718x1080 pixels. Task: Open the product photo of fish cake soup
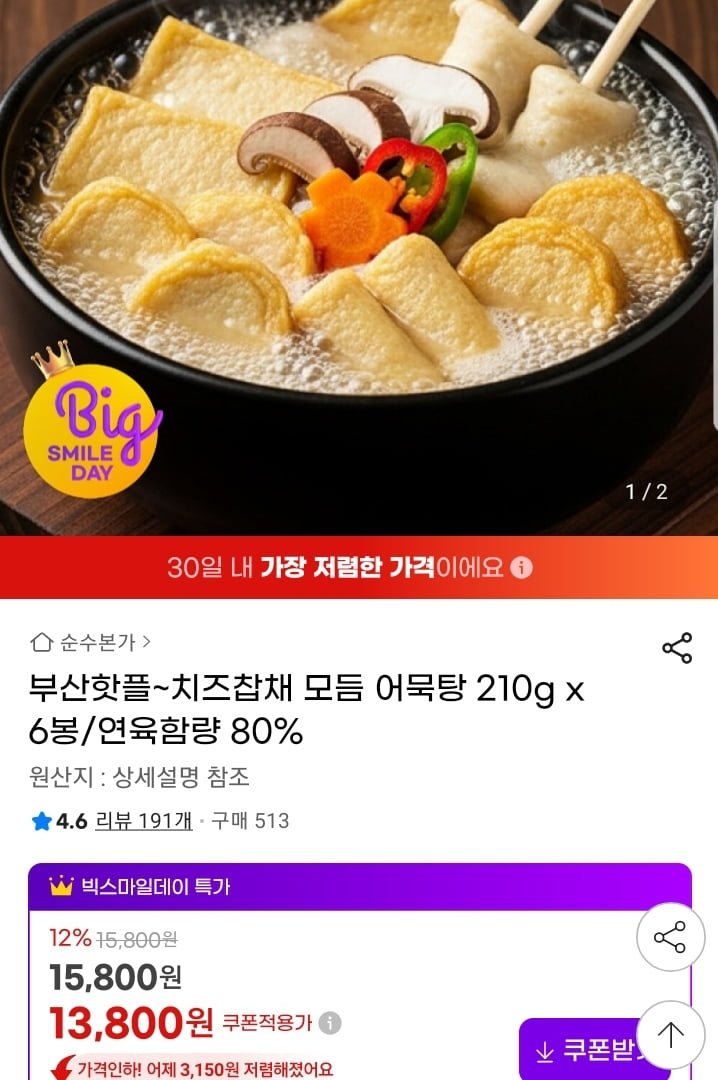pos(359,250)
